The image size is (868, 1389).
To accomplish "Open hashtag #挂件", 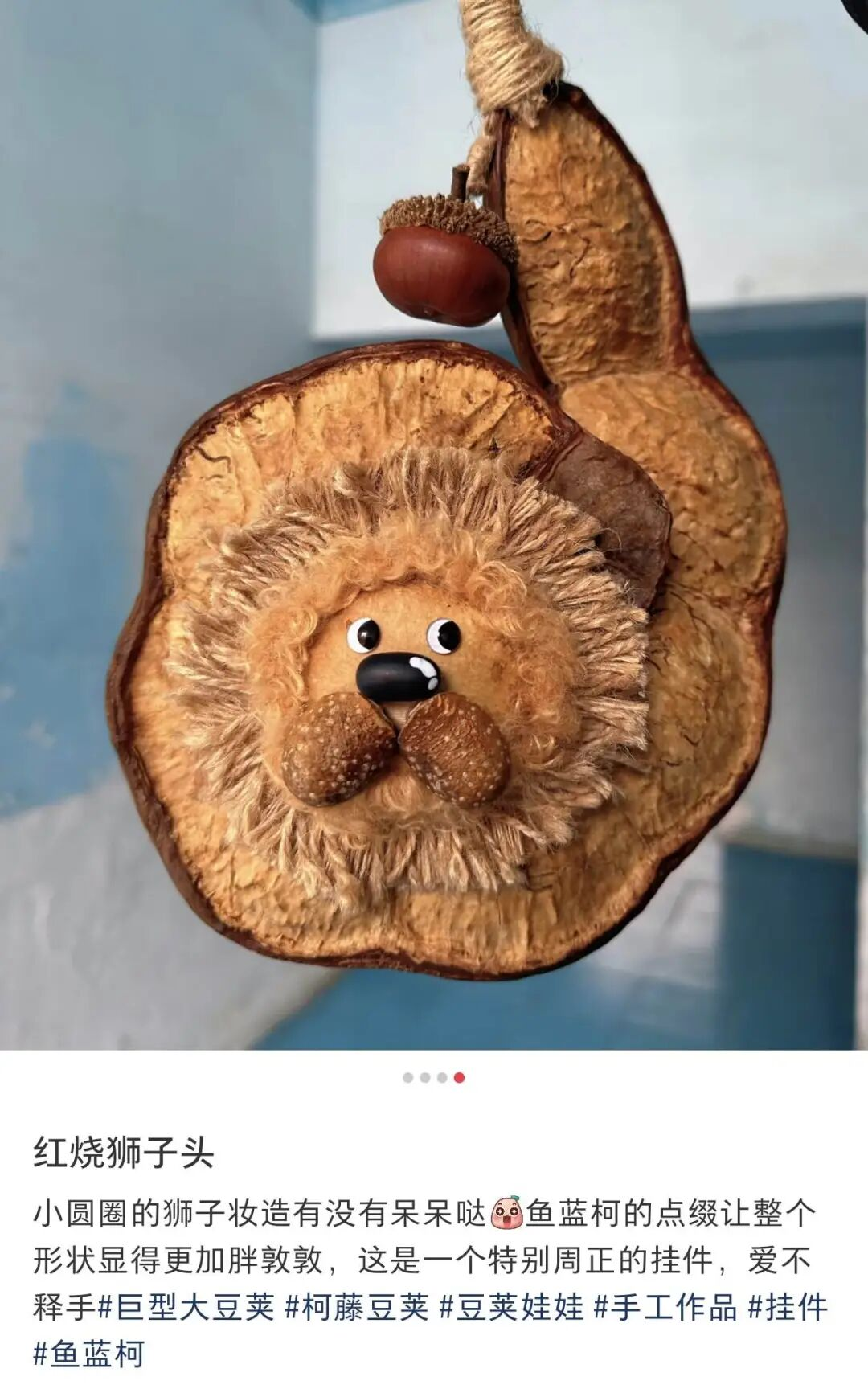I will click(788, 1308).
